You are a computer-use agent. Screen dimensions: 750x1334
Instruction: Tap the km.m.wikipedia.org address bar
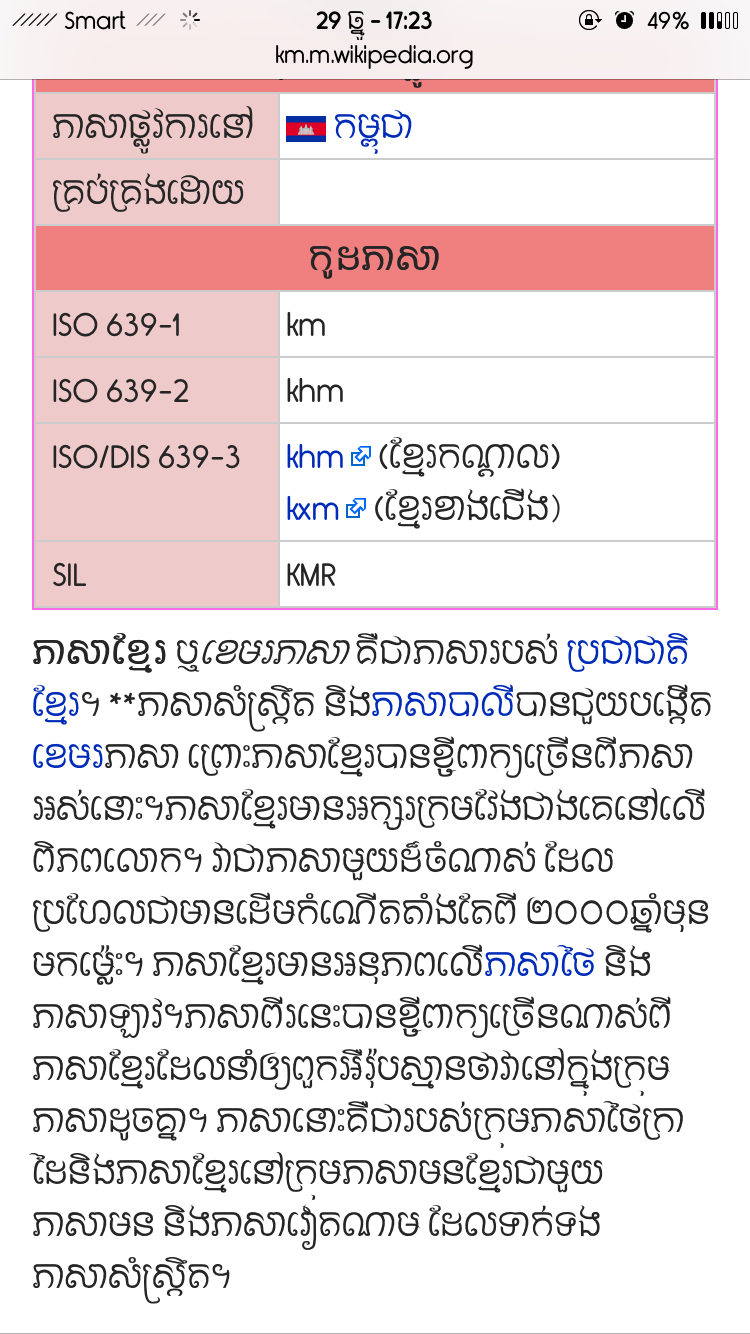(374, 55)
